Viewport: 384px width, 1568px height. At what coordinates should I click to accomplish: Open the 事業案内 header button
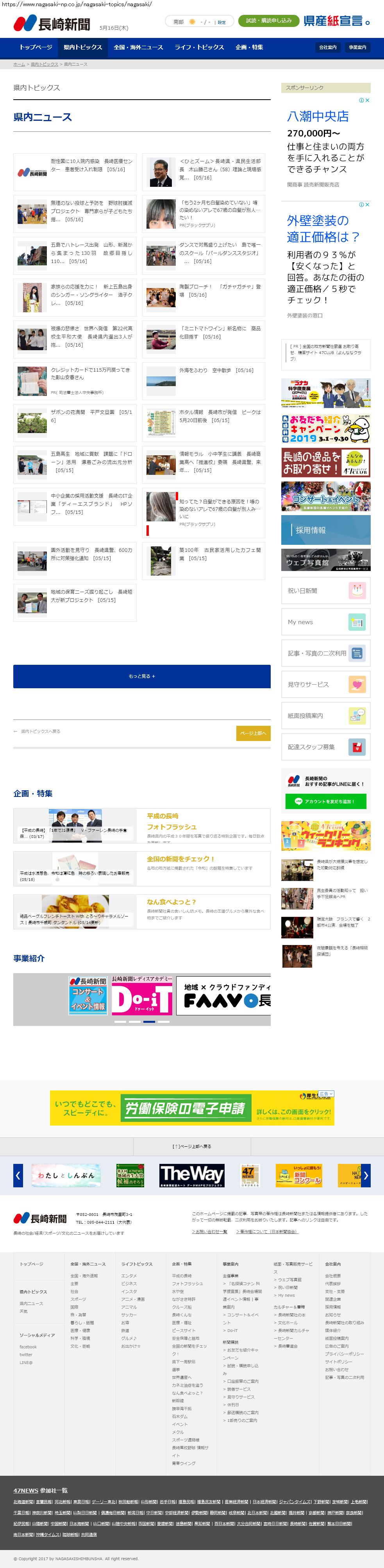(x=357, y=47)
